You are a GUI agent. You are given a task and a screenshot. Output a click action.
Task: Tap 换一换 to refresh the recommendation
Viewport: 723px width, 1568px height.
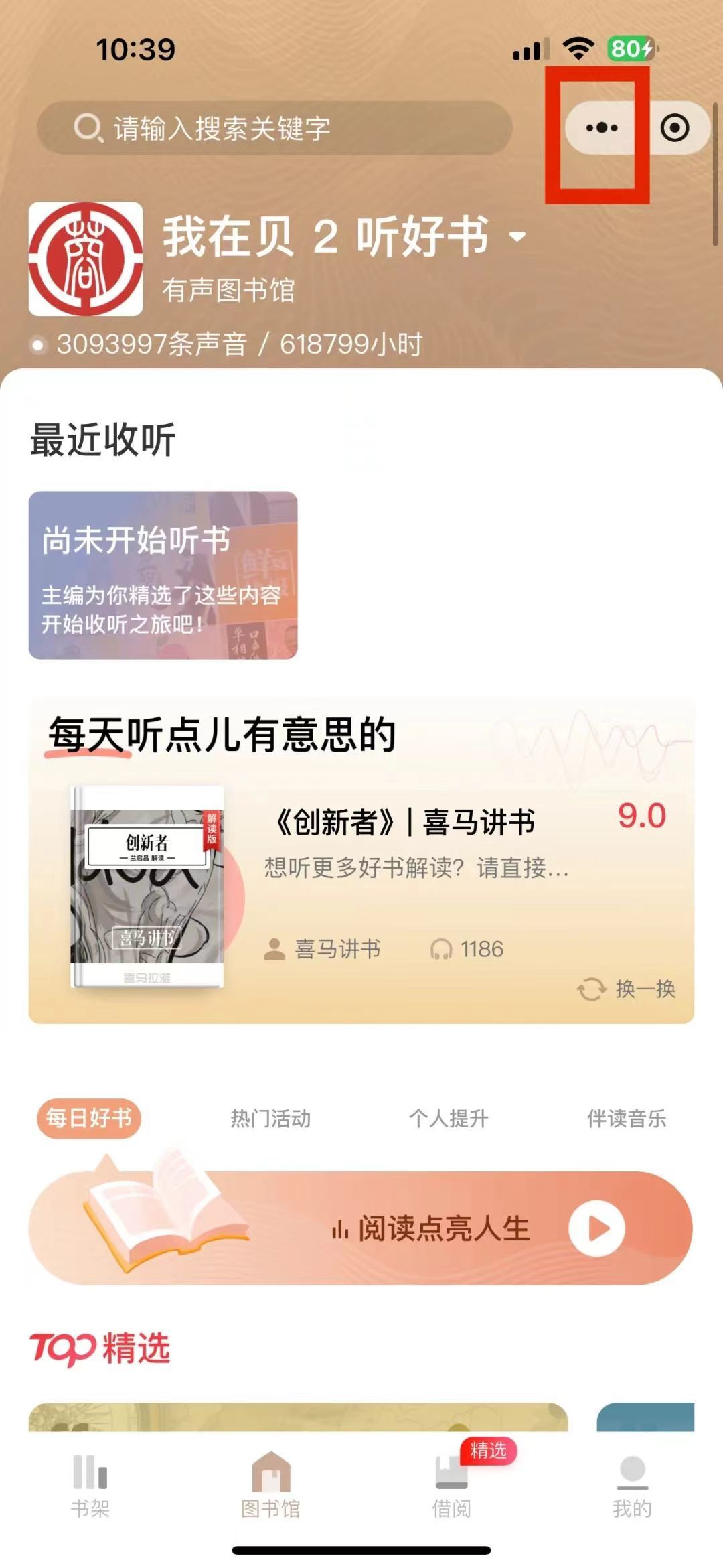pyautogui.click(x=627, y=989)
